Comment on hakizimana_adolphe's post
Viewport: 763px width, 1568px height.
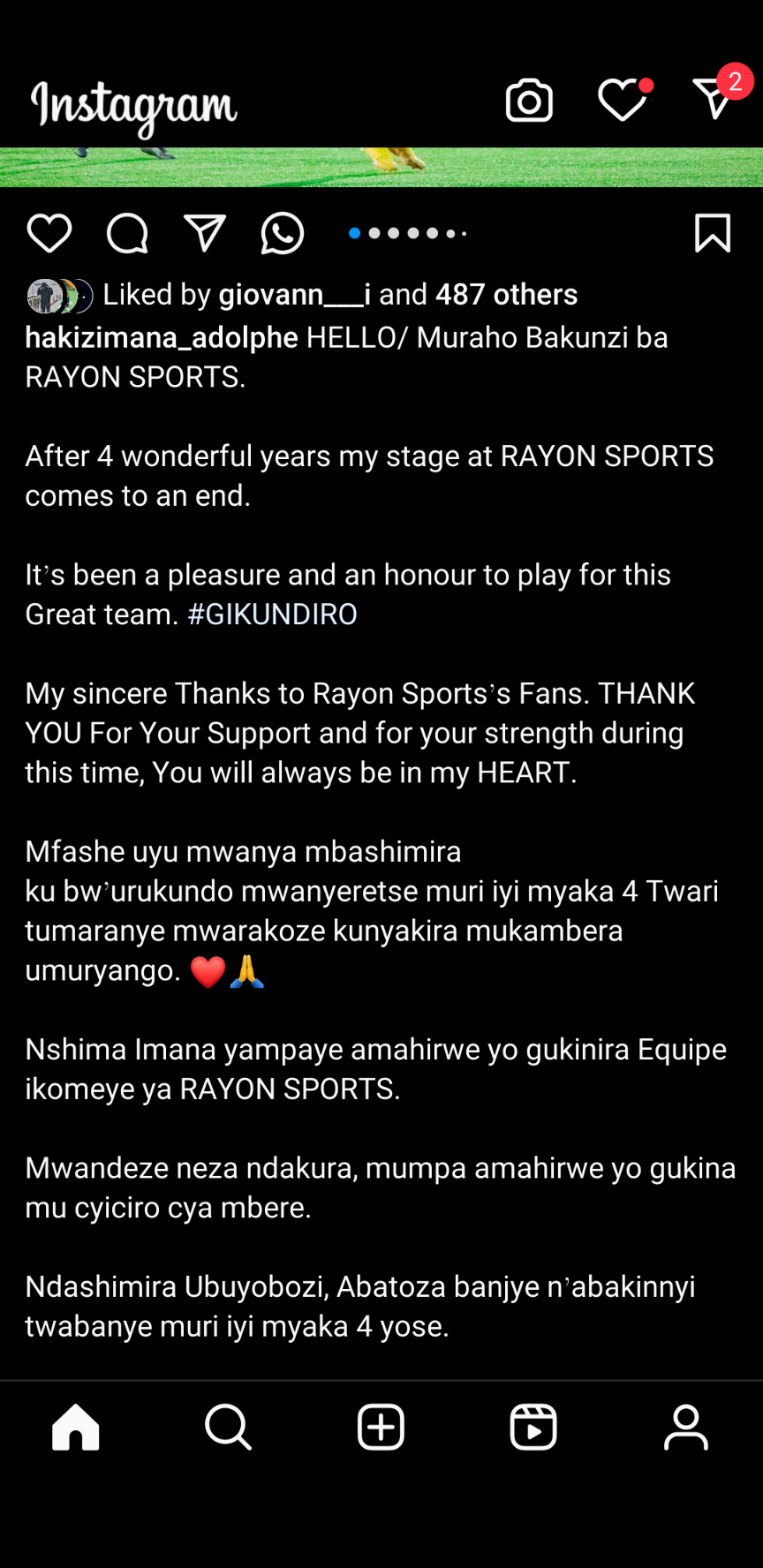(x=127, y=234)
